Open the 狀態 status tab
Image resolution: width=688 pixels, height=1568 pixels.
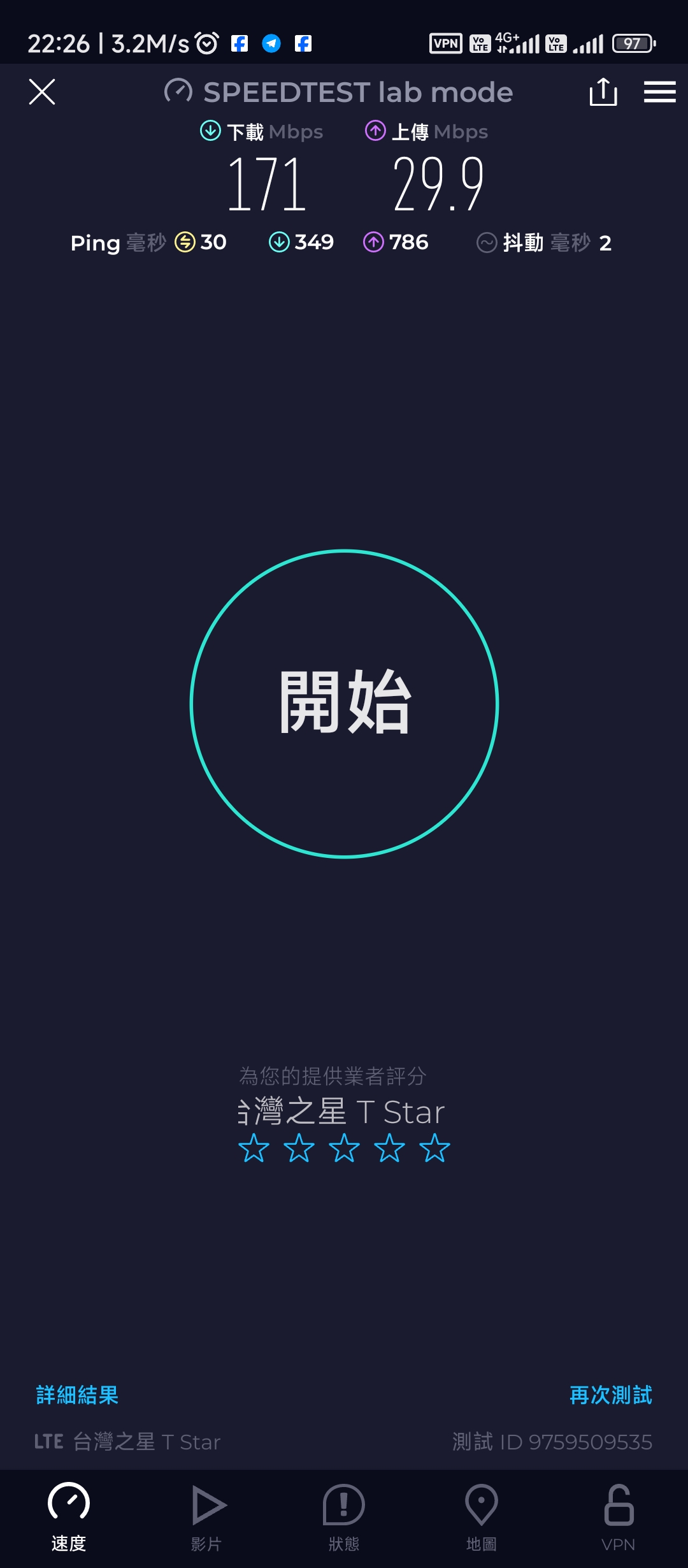click(x=344, y=1517)
